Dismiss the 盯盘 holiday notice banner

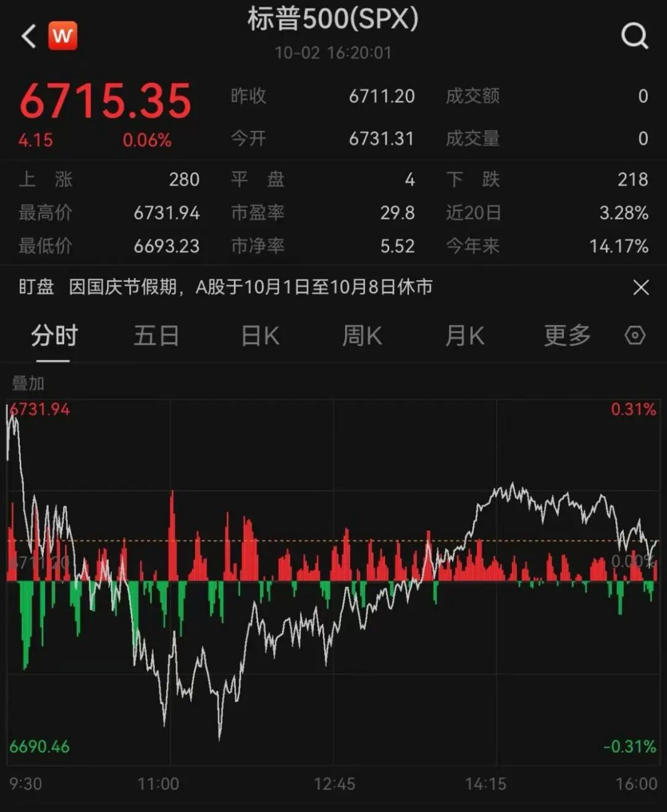pyautogui.click(x=641, y=288)
